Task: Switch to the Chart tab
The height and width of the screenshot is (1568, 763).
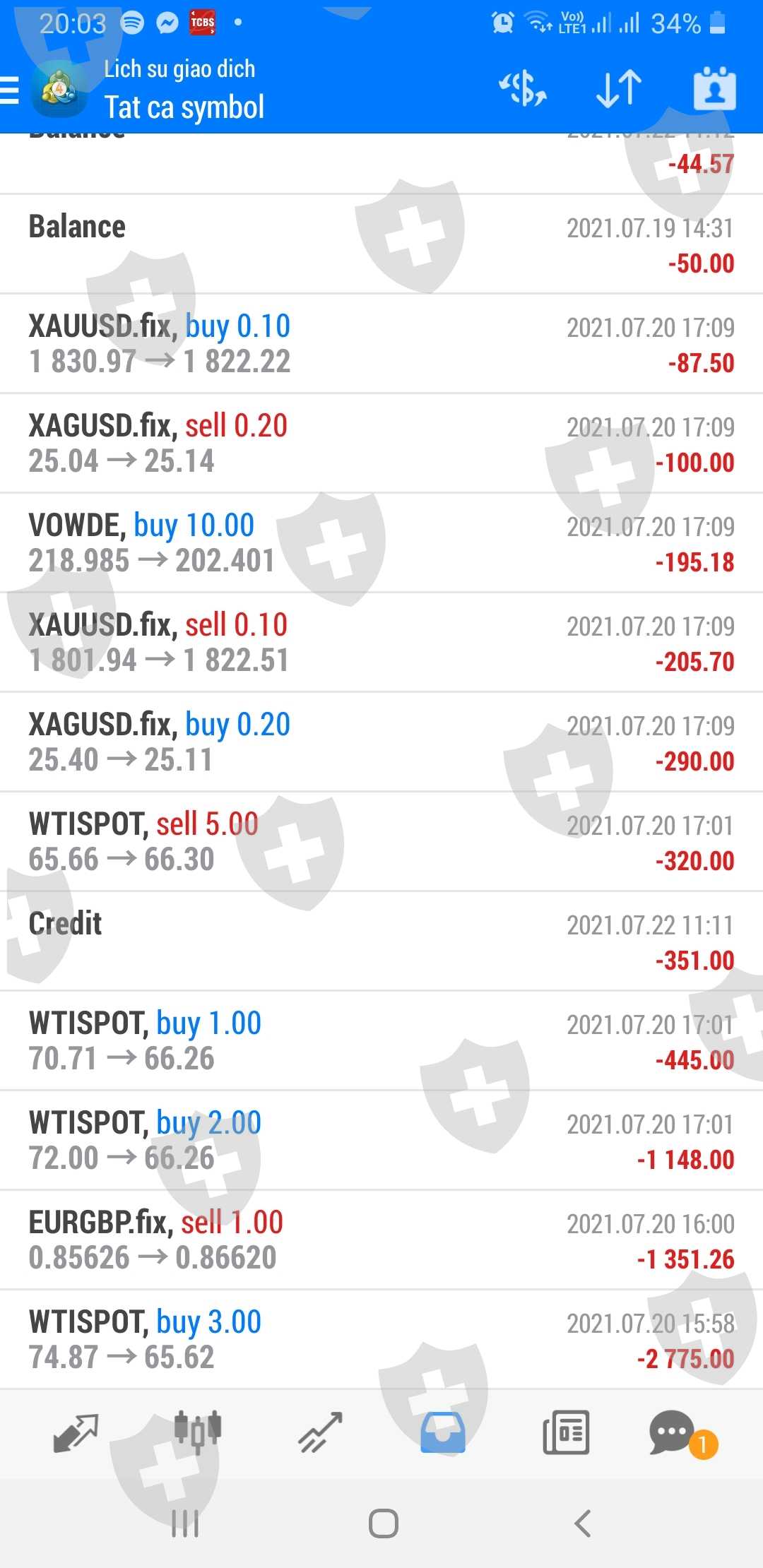Action: 198,1432
